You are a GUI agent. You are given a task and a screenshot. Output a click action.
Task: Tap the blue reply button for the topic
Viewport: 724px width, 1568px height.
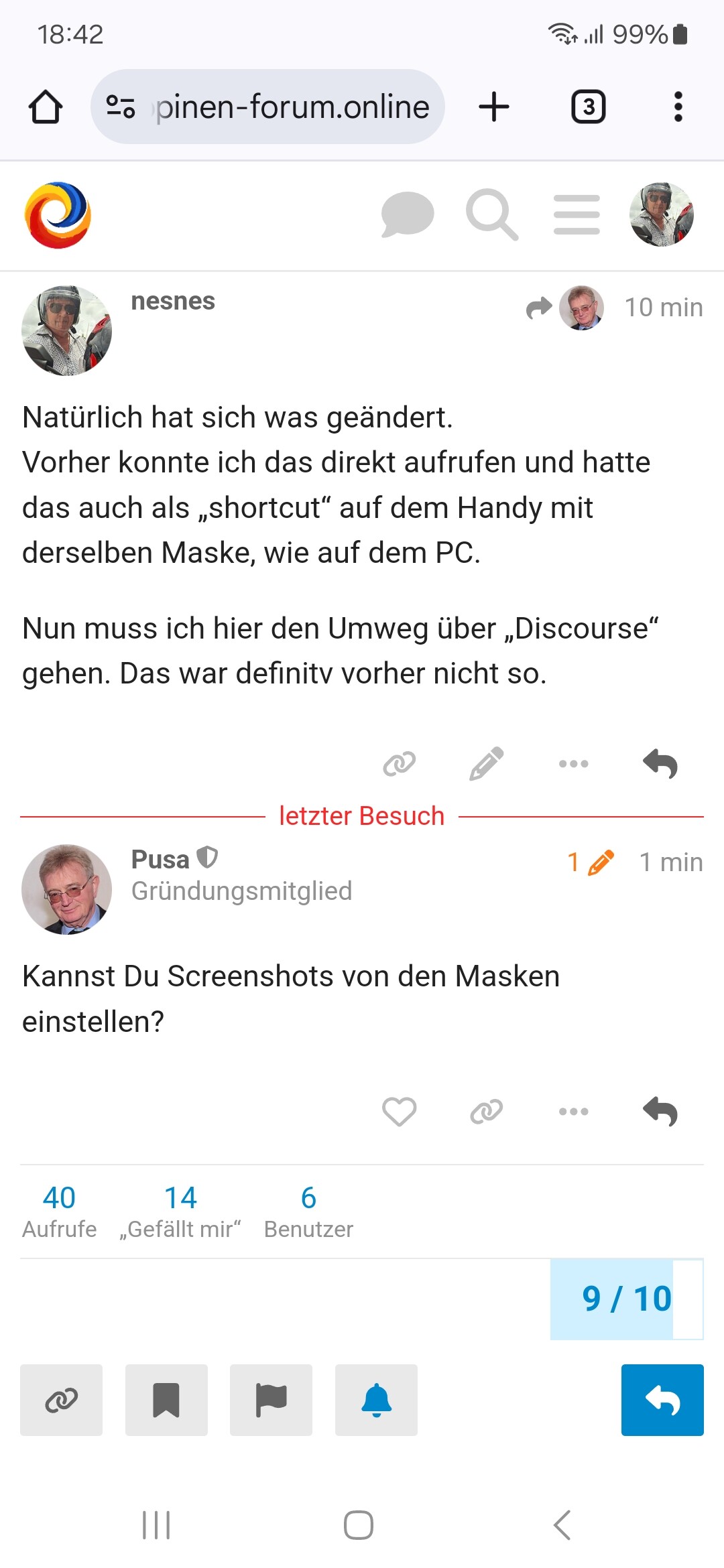662,1400
